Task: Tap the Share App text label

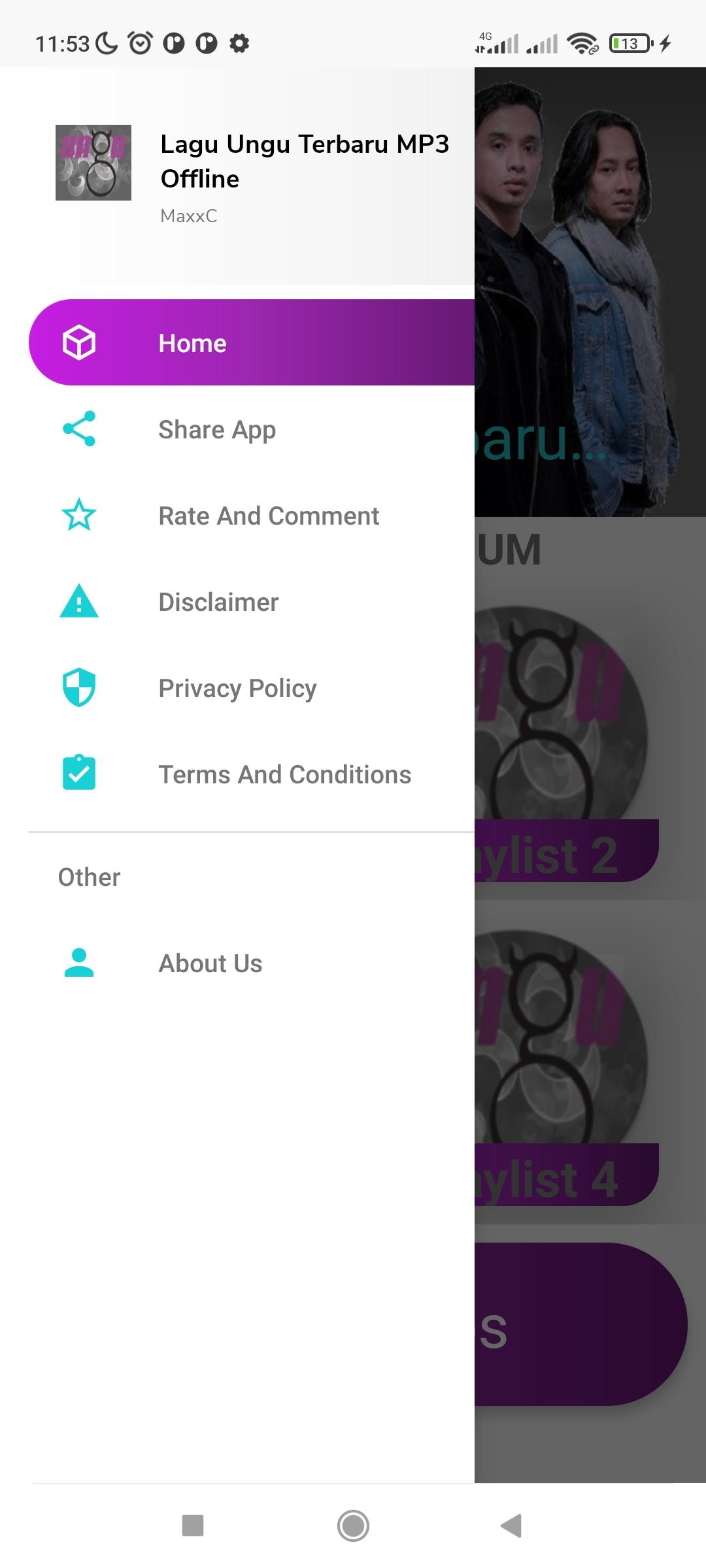Action: (216, 429)
